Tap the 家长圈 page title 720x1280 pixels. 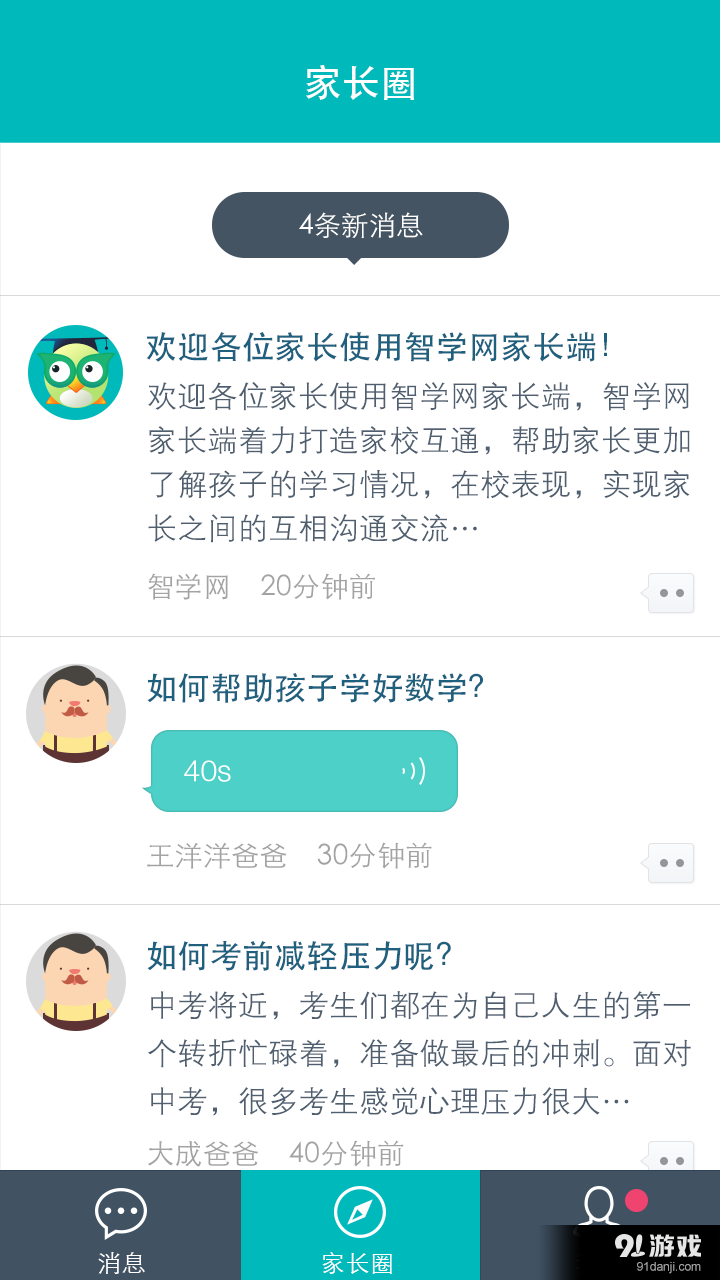(360, 87)
